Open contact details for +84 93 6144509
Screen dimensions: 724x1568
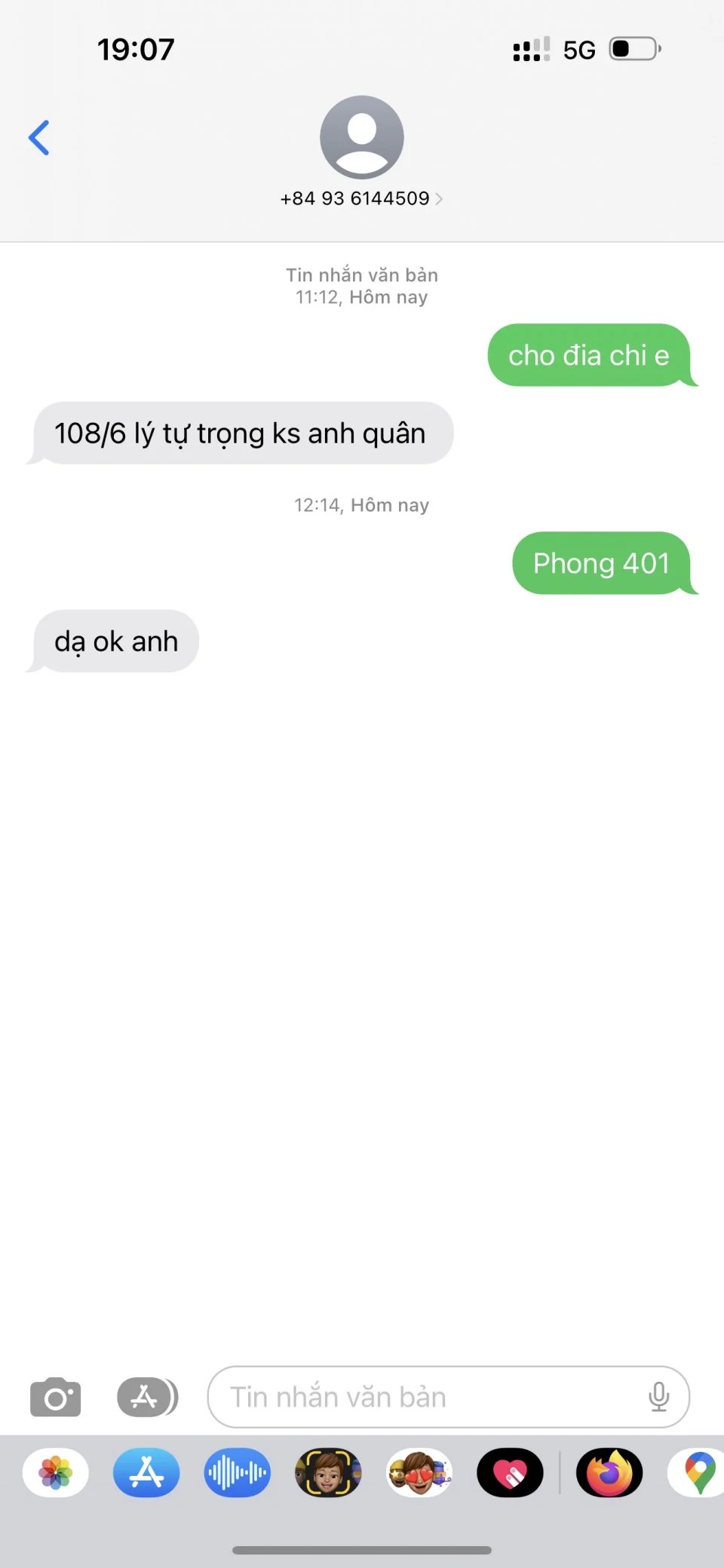click(x=361, y=198)
